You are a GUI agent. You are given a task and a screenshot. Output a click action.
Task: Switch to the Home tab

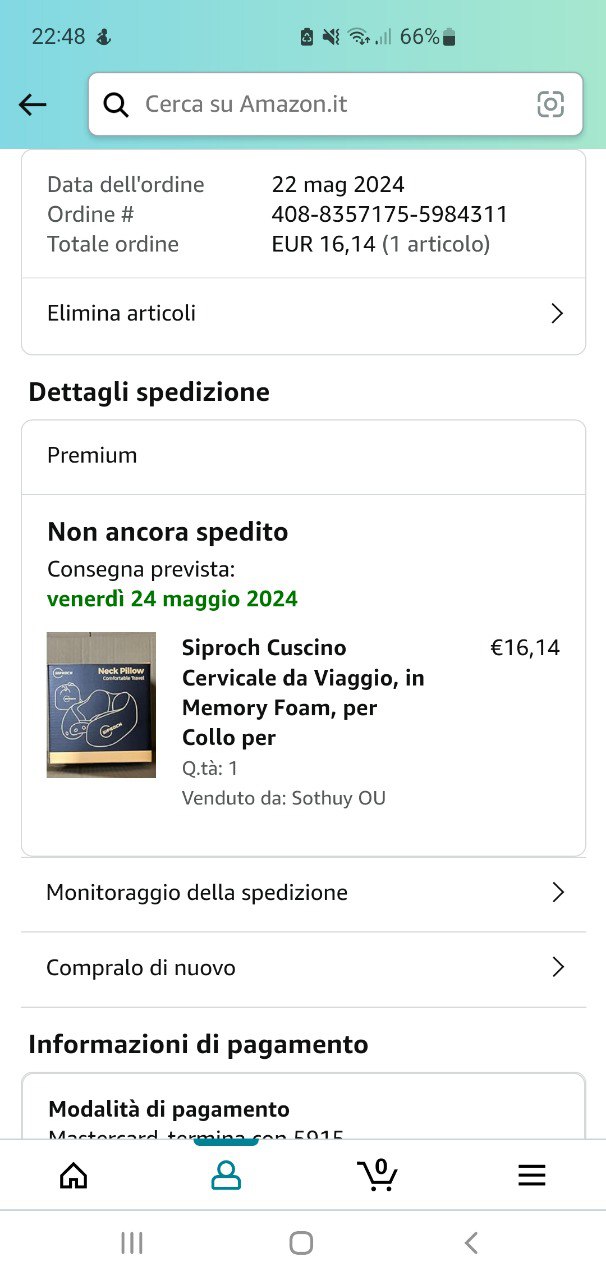74,1176
